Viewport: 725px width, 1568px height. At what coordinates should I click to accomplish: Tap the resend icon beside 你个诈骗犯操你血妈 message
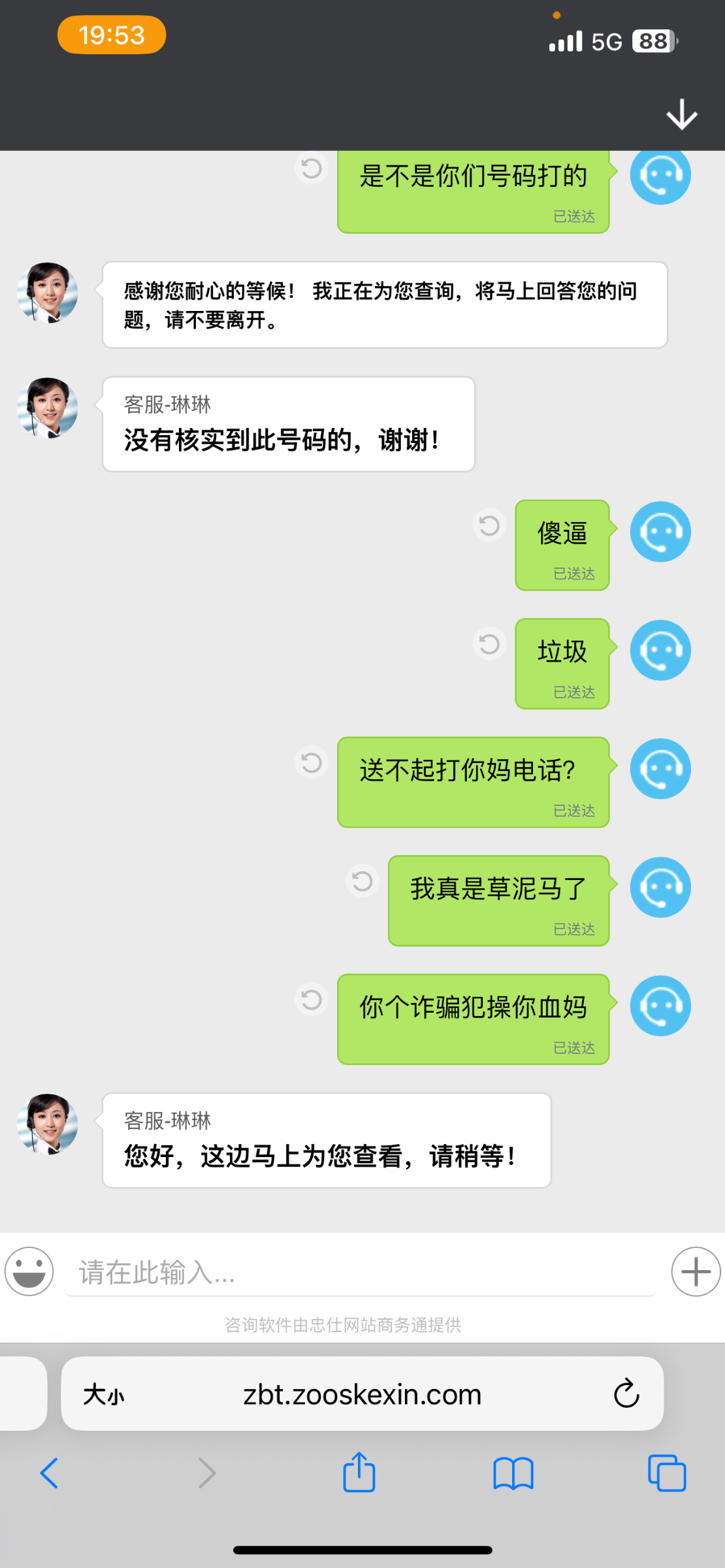coord(312,1000)
